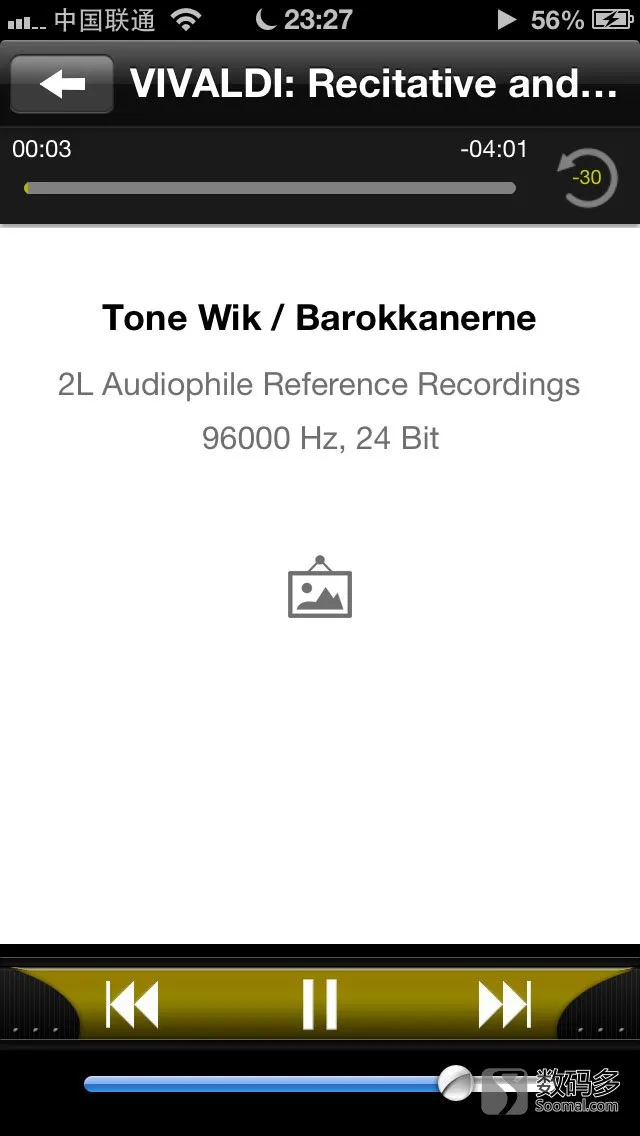Skip to the previous track
The height and width of the screenshot is (1136, 640).
pyautogui.click(x=132, y=1004)
